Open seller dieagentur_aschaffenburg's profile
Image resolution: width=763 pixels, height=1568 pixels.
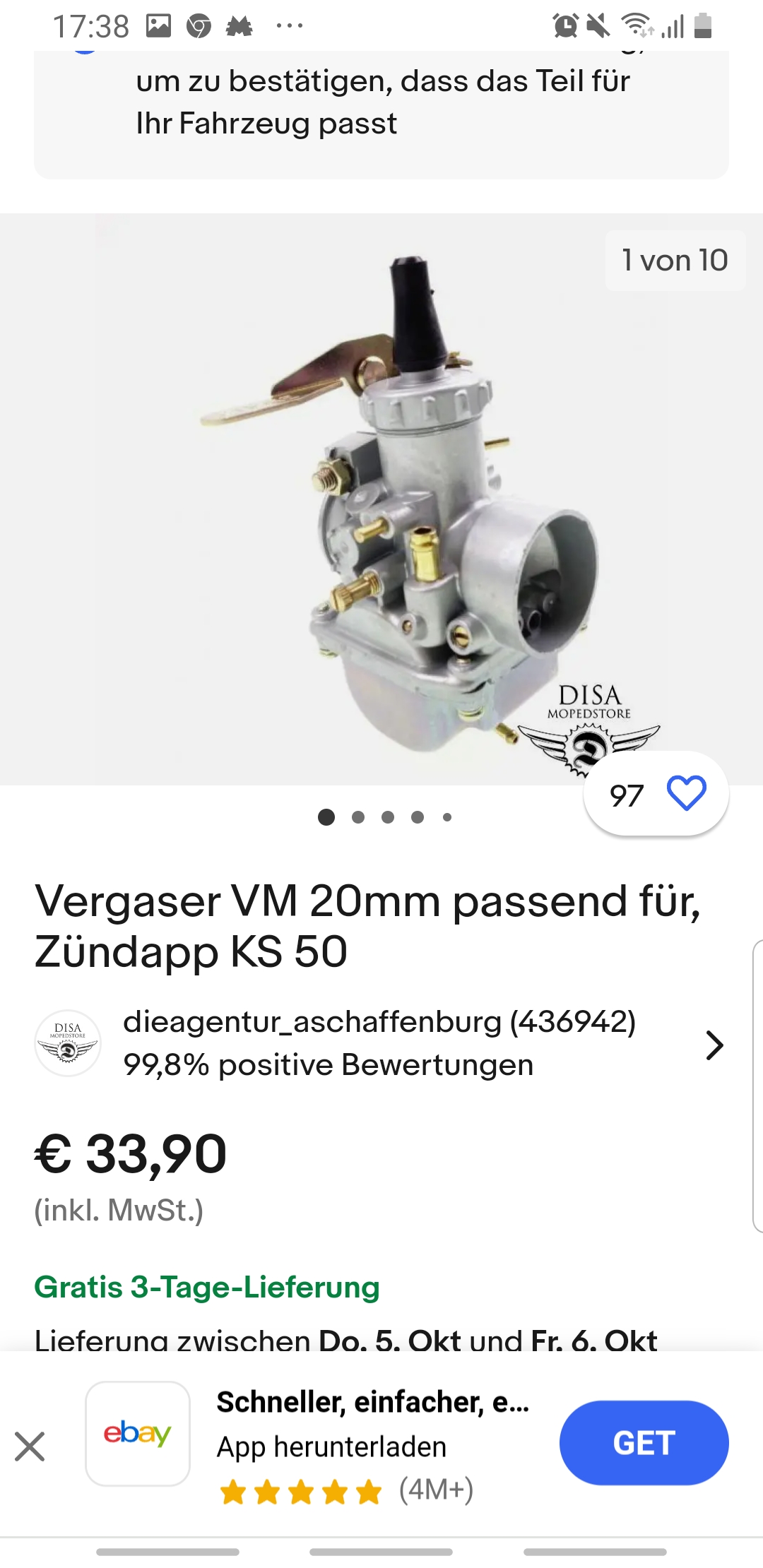(379, 1043)
